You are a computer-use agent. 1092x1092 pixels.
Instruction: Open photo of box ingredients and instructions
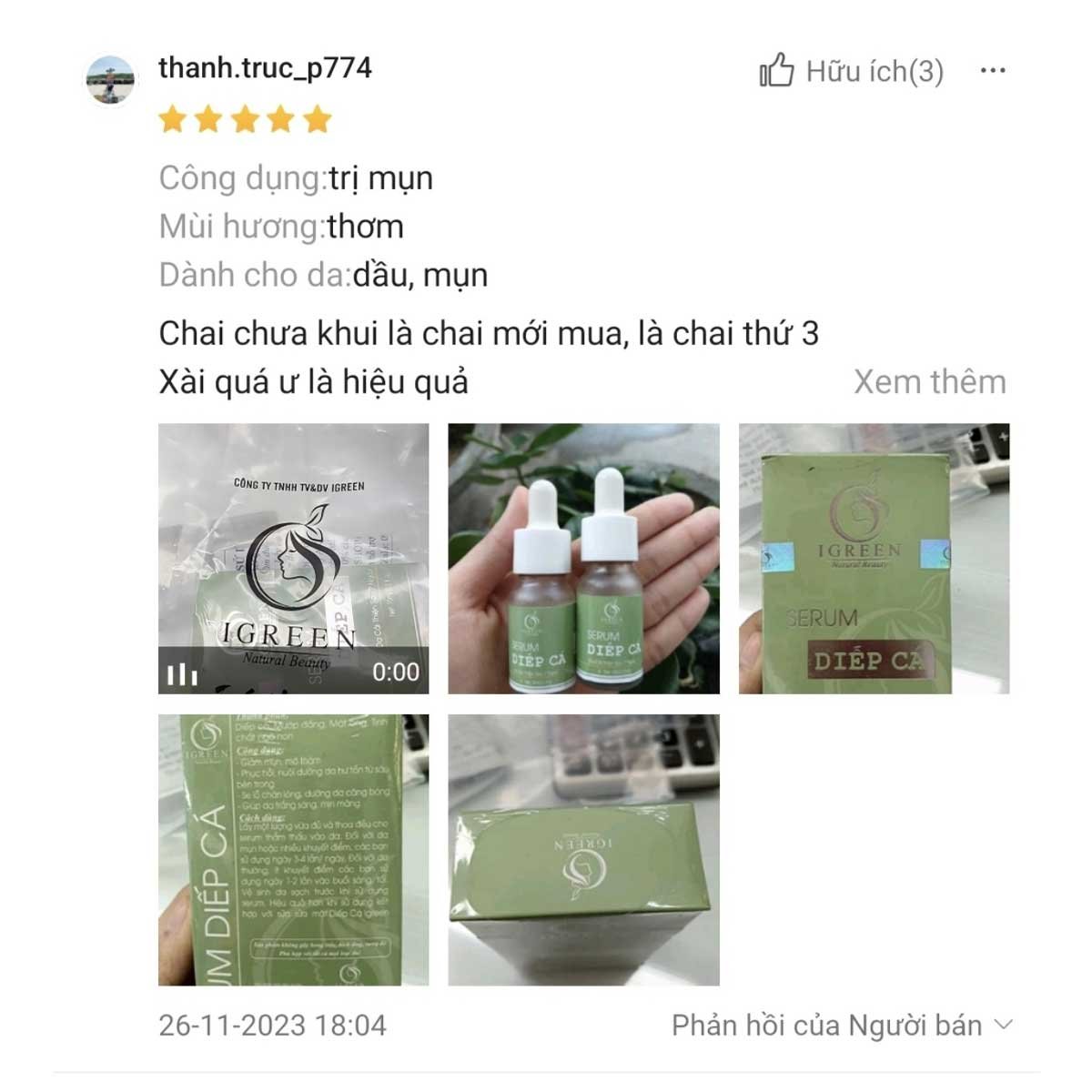pyautogui.click(x=293, y=849)
